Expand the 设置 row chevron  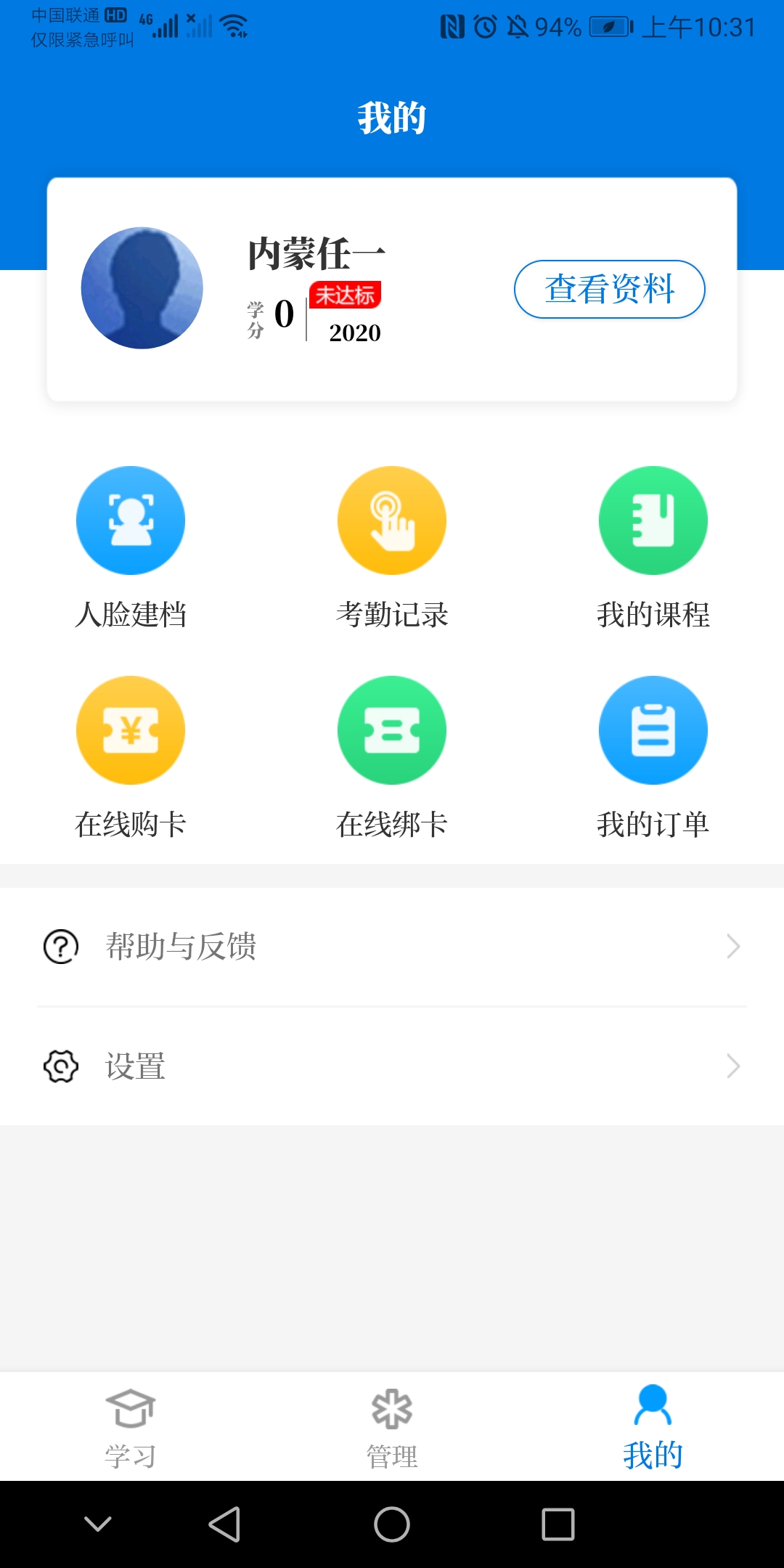(x=733, y=1066)
